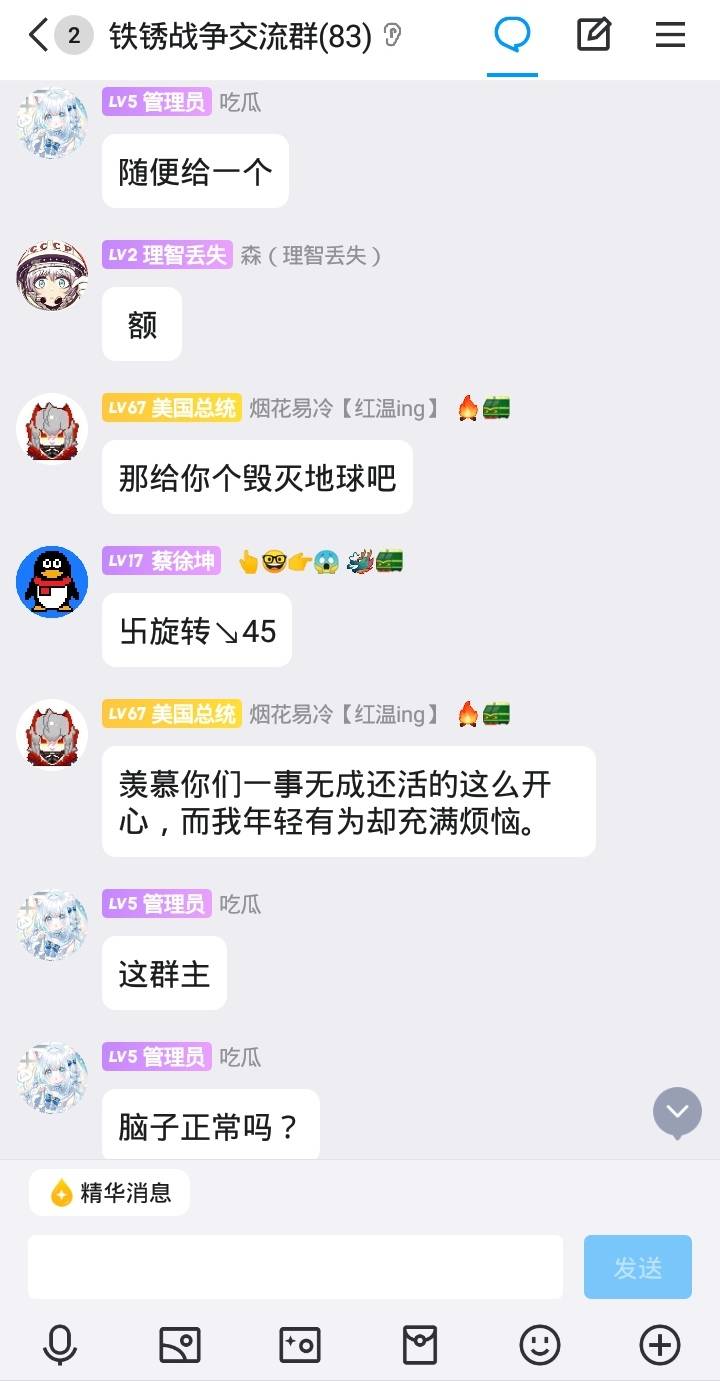Focus the message input box

[x=295, y=1267]
